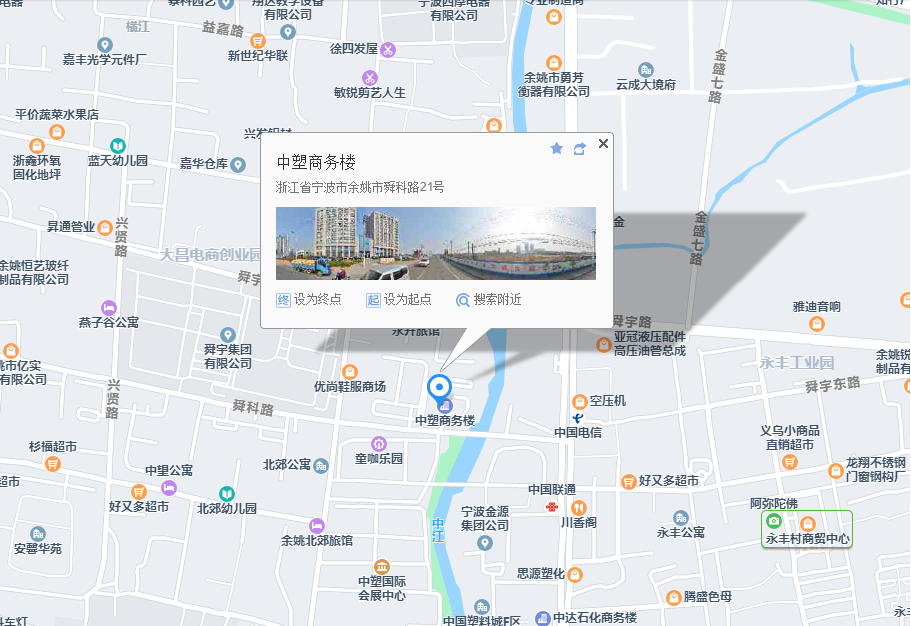Select the 中塑国际会展中心 marker
Image resolution: width=911 pixels, height=626 pixels.
pyautogui.click(x=382, y=567)
